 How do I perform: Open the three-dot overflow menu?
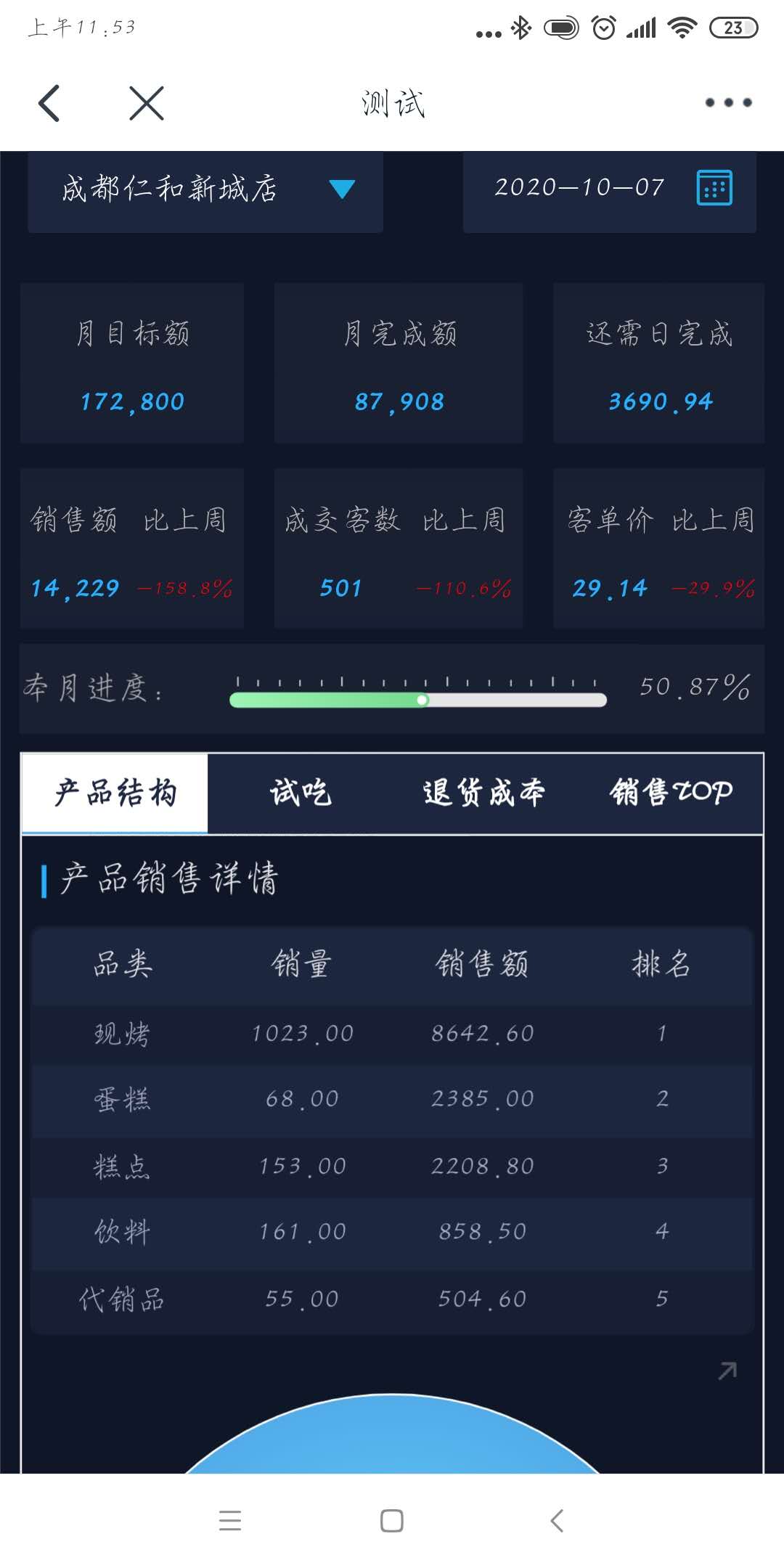click(x=728, y=102)
